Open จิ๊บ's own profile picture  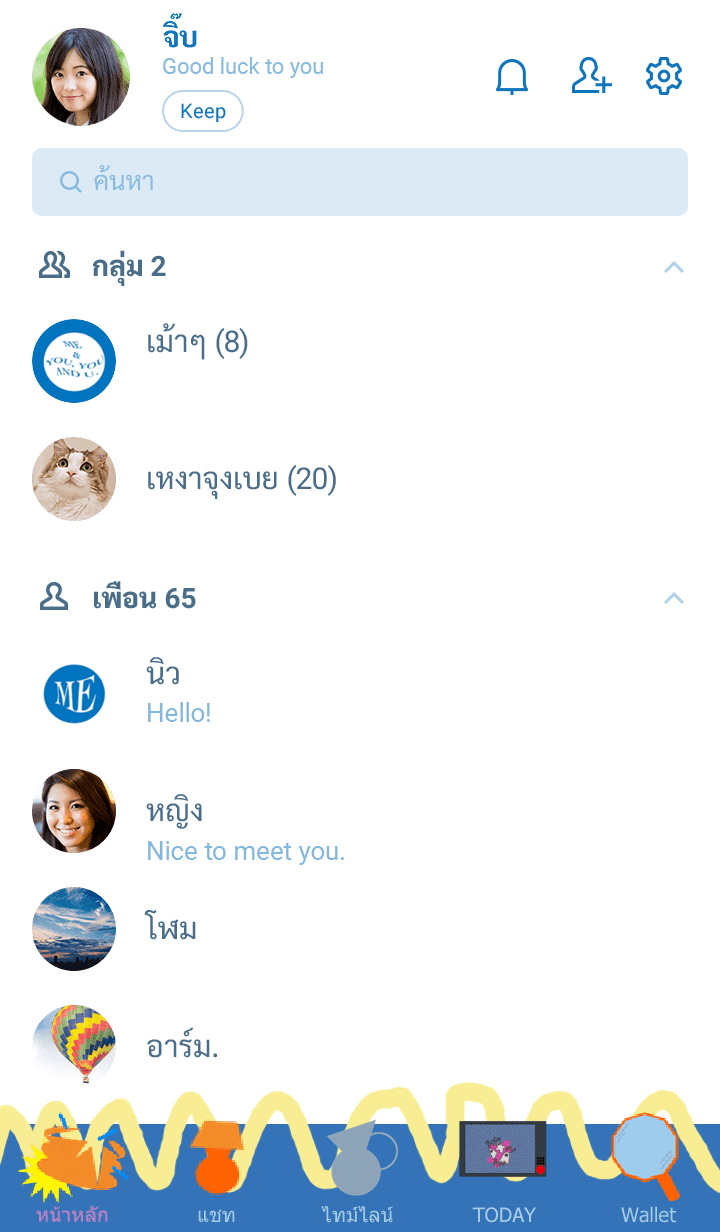(81, 77)
